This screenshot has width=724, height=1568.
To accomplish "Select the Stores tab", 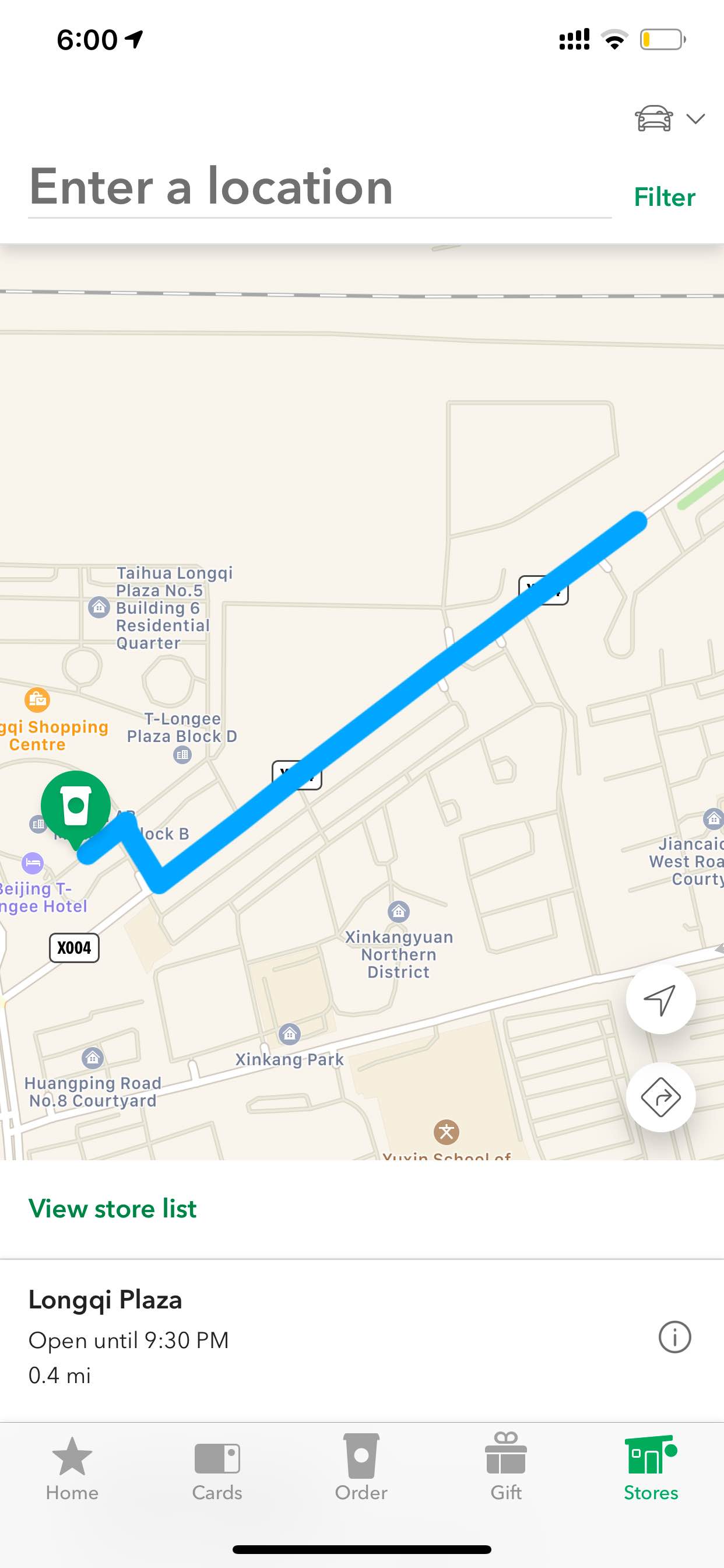I will coord(651,1469).
